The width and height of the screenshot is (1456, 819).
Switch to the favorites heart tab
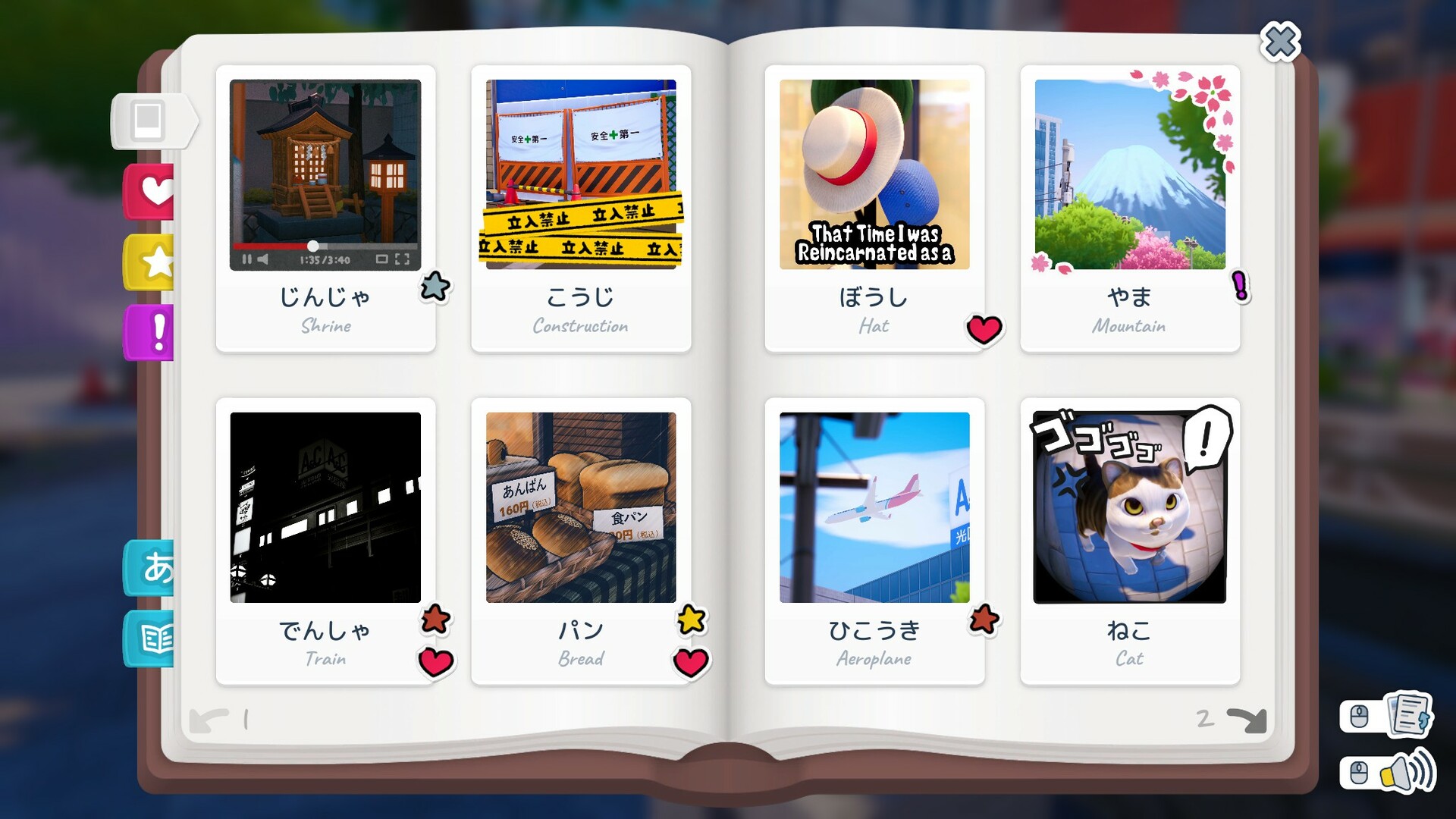pyautogui.click(x=152, y=191)
